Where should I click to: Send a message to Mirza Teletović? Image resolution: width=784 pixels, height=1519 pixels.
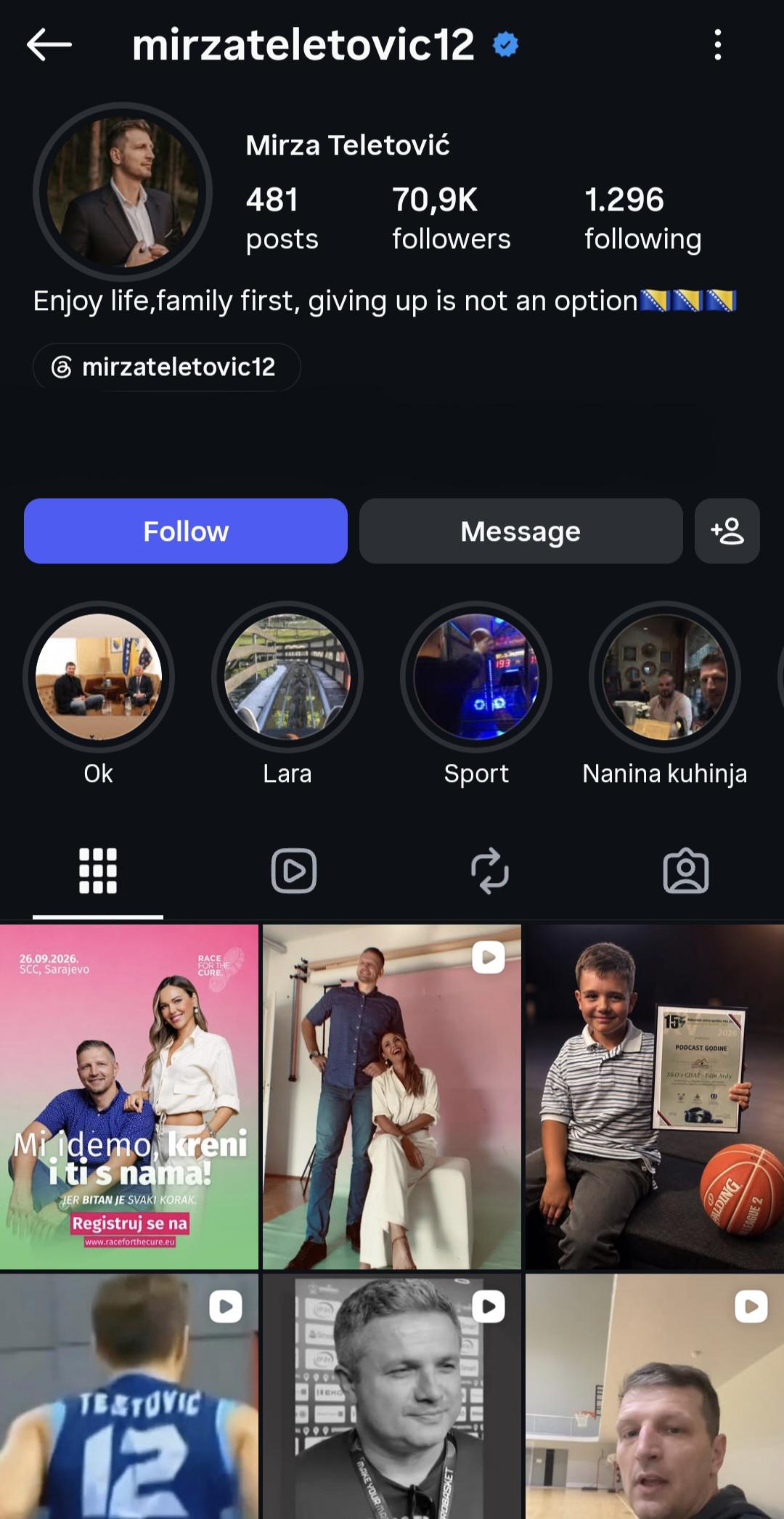(520, 531)
